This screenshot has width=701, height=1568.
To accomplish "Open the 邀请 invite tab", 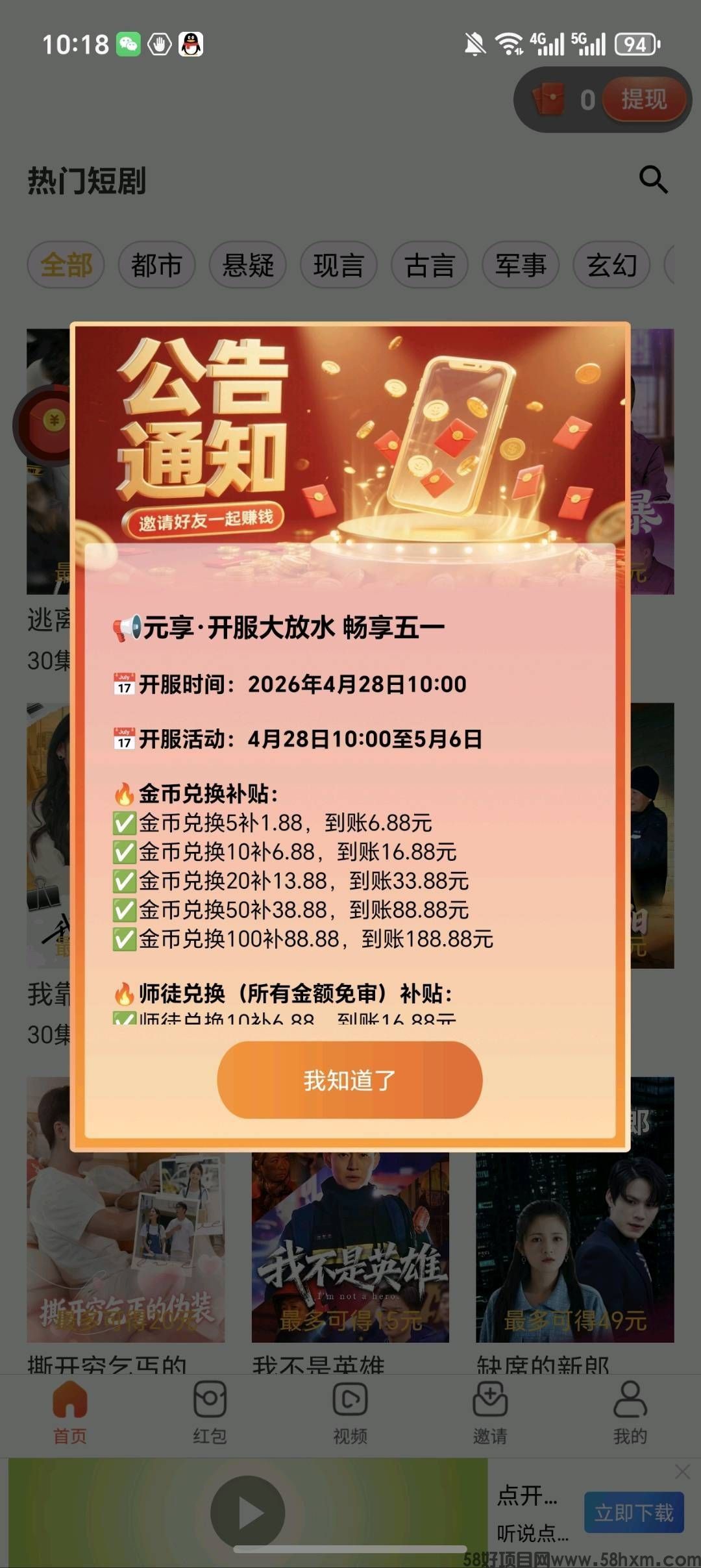I will pyautogui.click(x=490, y=1412).
